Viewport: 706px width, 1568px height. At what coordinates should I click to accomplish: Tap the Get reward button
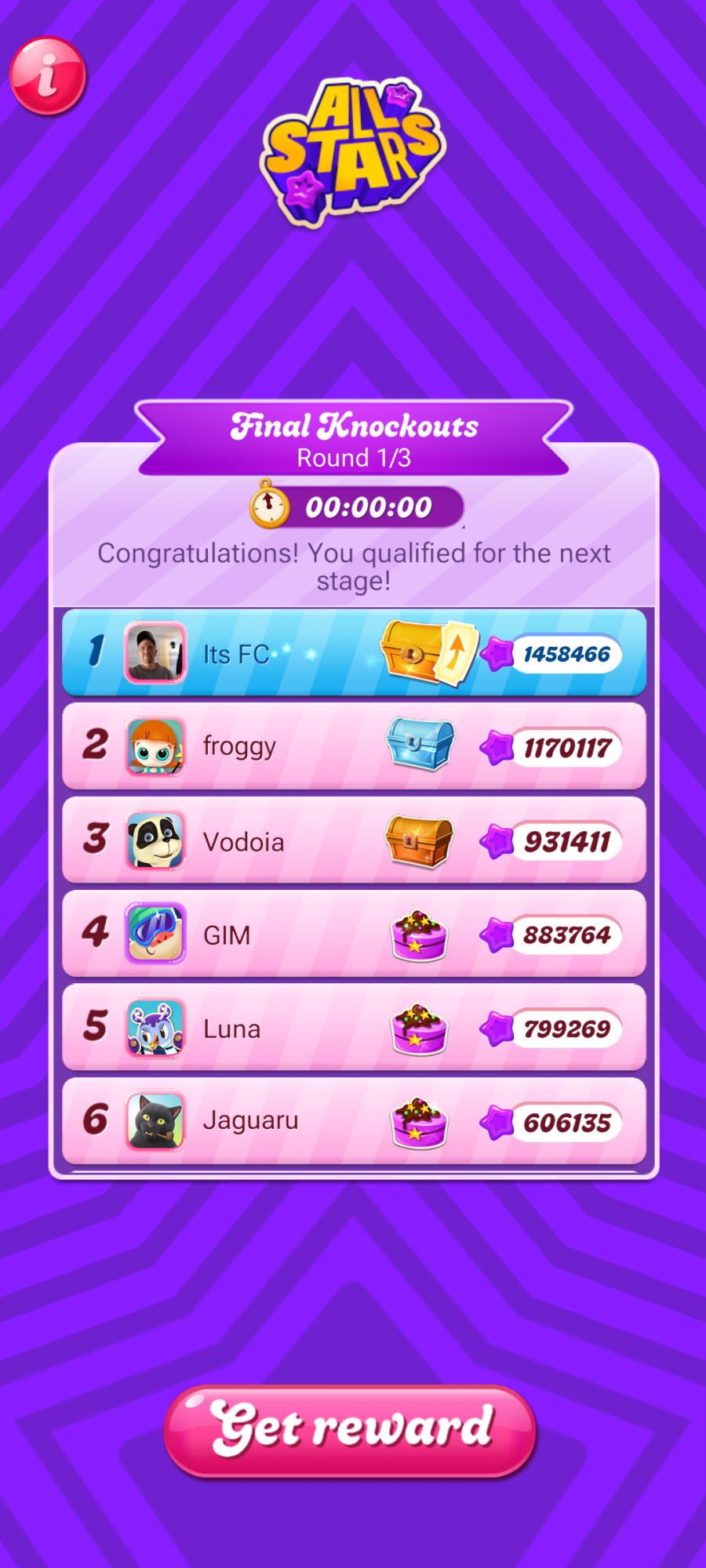pyautogui.click(x=351, y=1431)
